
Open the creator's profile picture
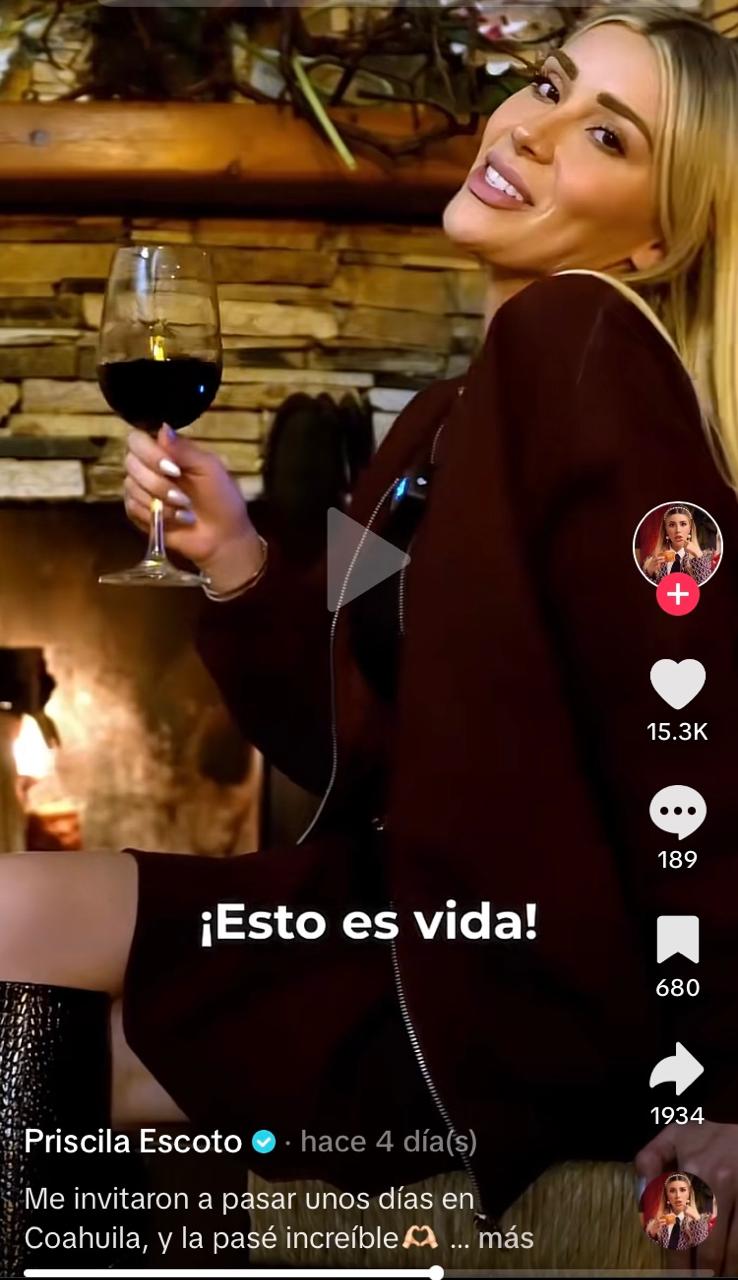[x=677, y=543]
